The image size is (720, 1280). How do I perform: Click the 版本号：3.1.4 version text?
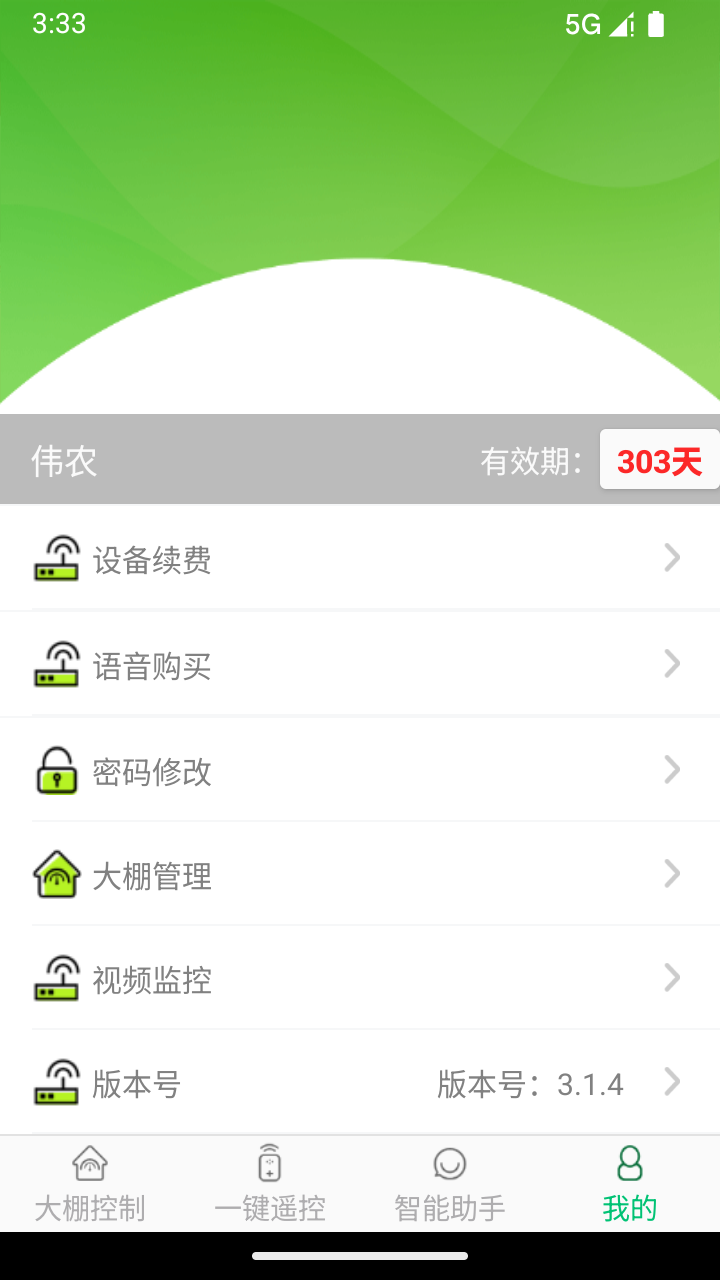point(529,1082)
